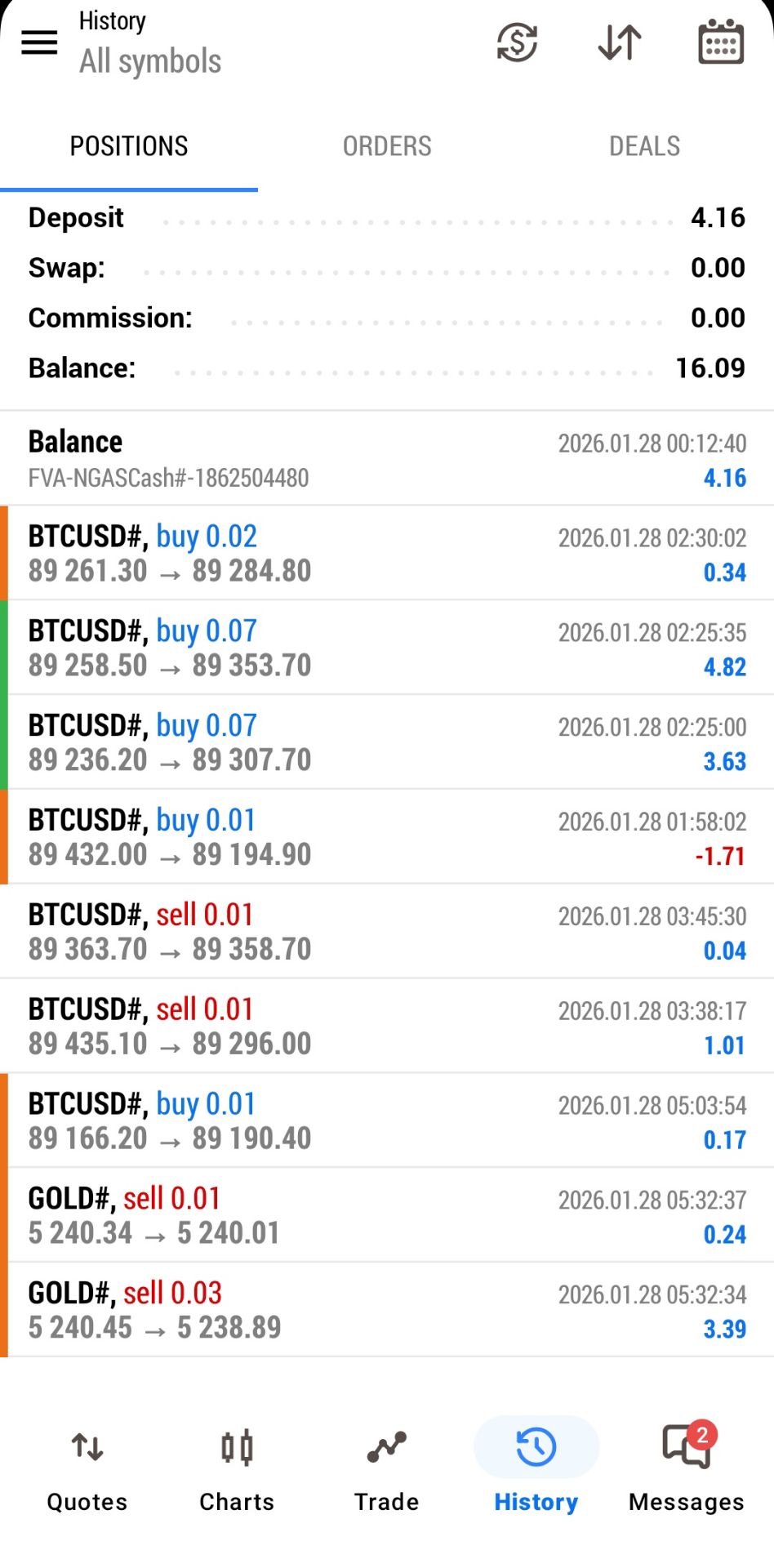The image size is (774, 1568).
Task: Open the sort arrows option
Action: coord(620,42)
